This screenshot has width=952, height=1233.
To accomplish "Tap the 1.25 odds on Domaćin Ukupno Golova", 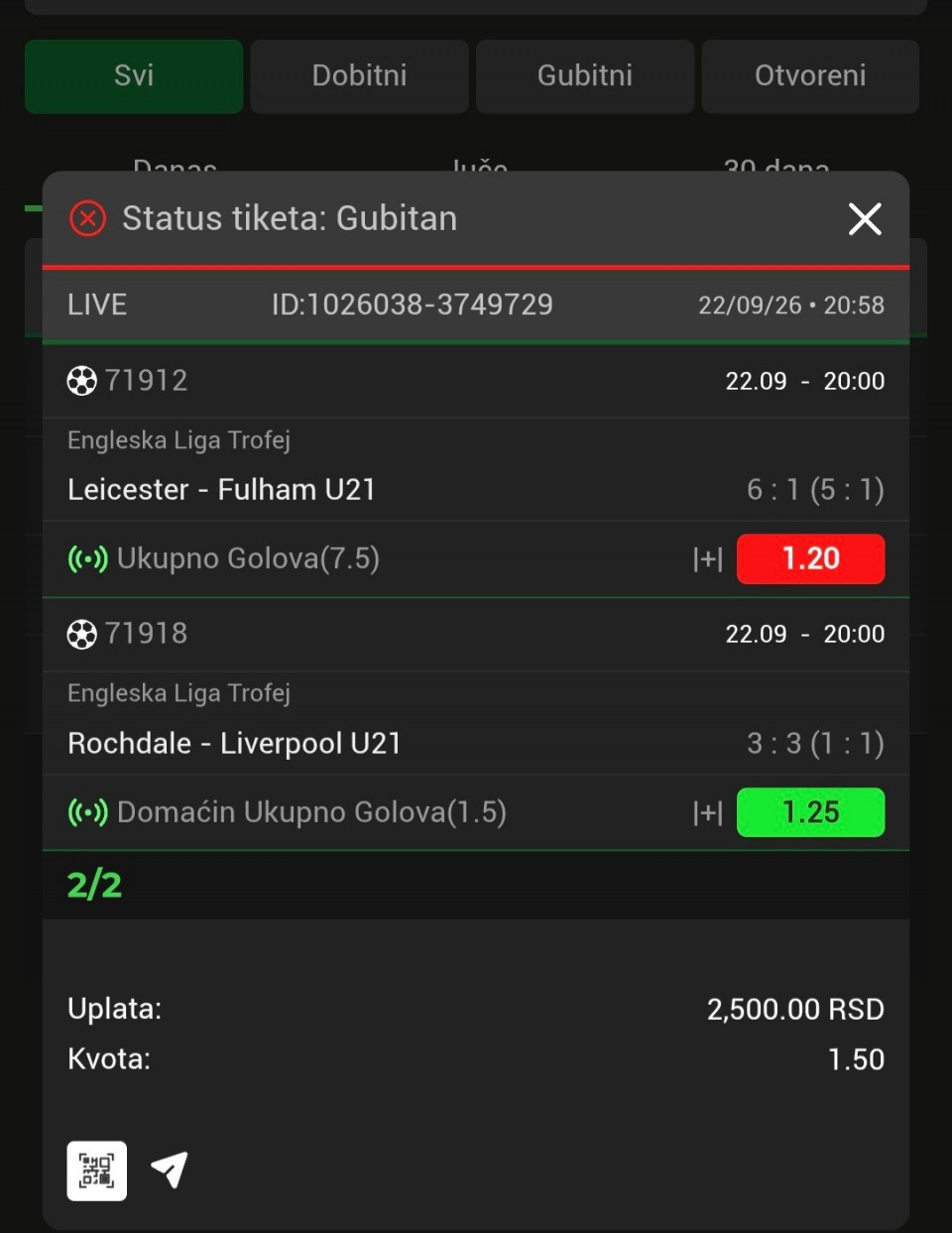I will point(810,812).
